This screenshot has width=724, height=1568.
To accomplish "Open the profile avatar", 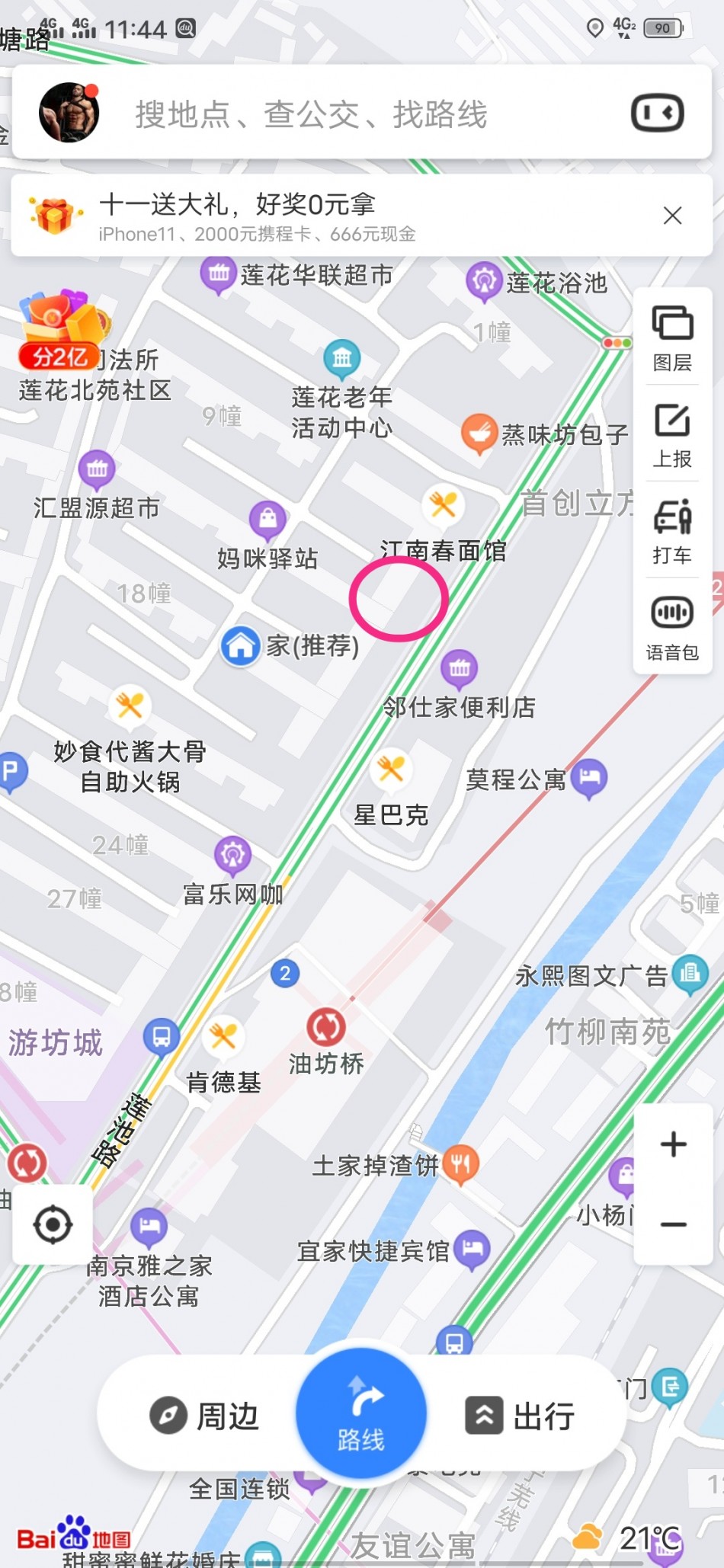I will (x=69, y=113).
